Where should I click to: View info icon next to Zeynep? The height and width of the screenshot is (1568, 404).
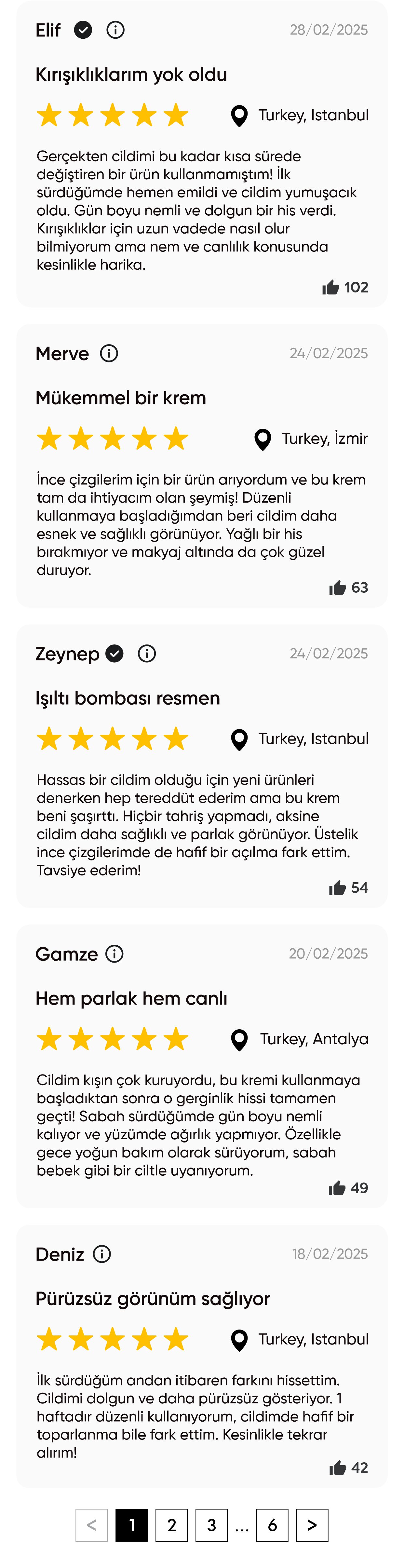pyautogui.click(x=147, y=653)
